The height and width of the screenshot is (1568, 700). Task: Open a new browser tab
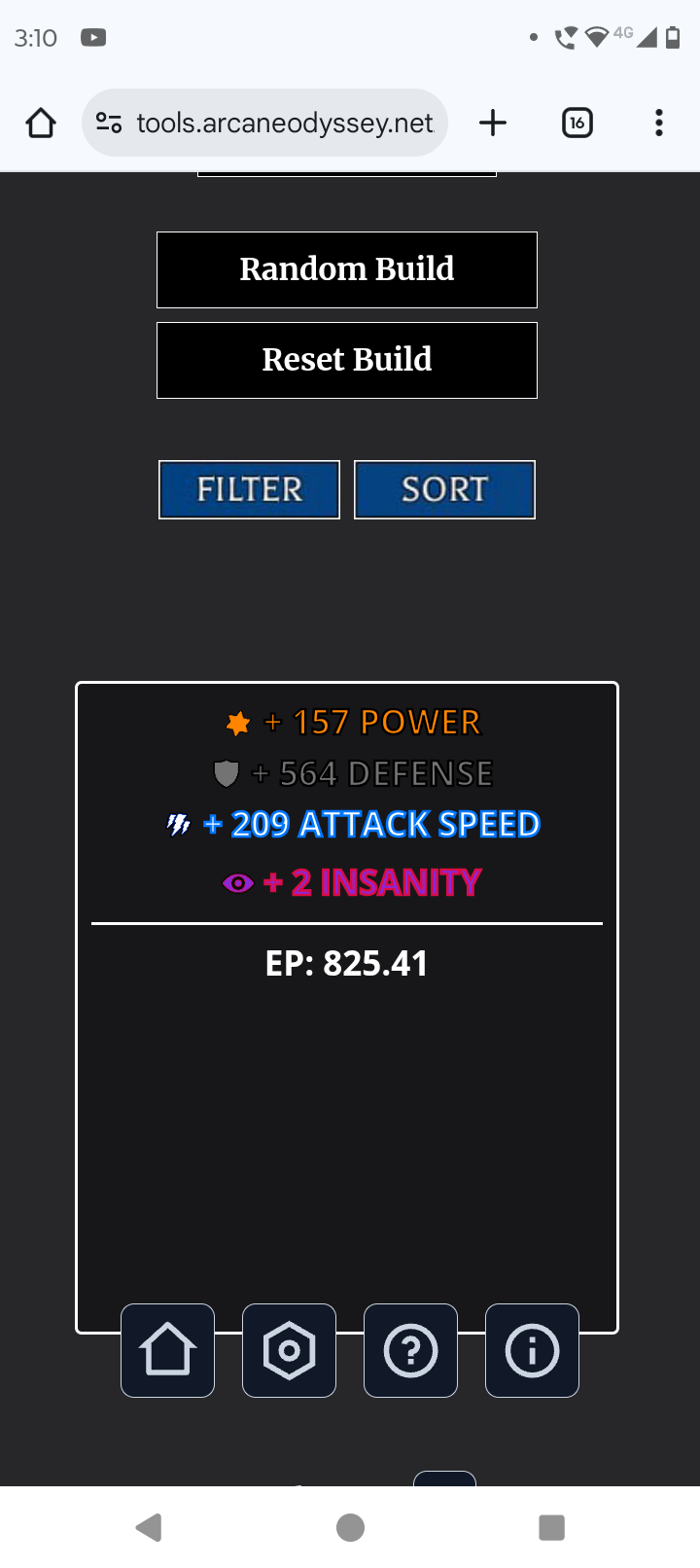pyautogui.click(x=493, y=123)
